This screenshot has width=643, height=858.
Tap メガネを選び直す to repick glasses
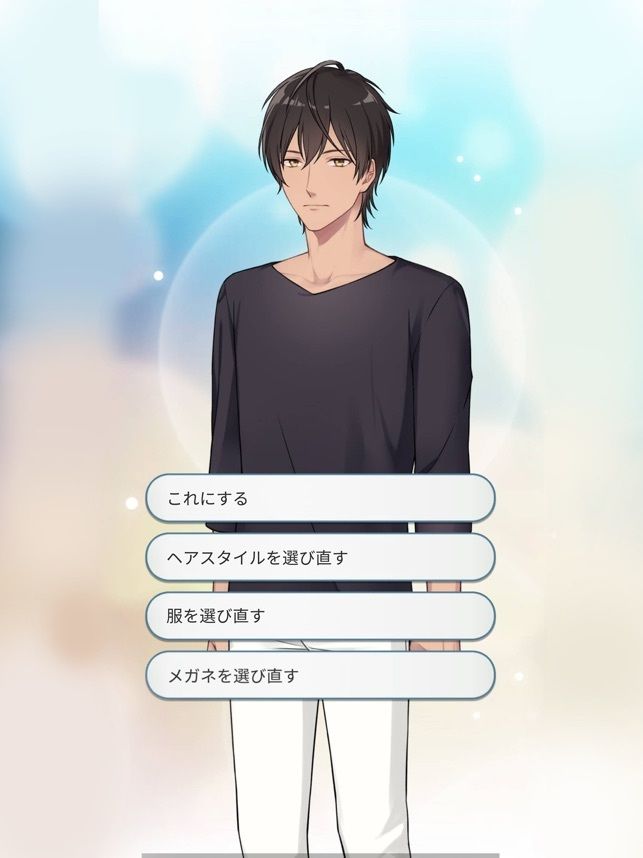(320, 675)
